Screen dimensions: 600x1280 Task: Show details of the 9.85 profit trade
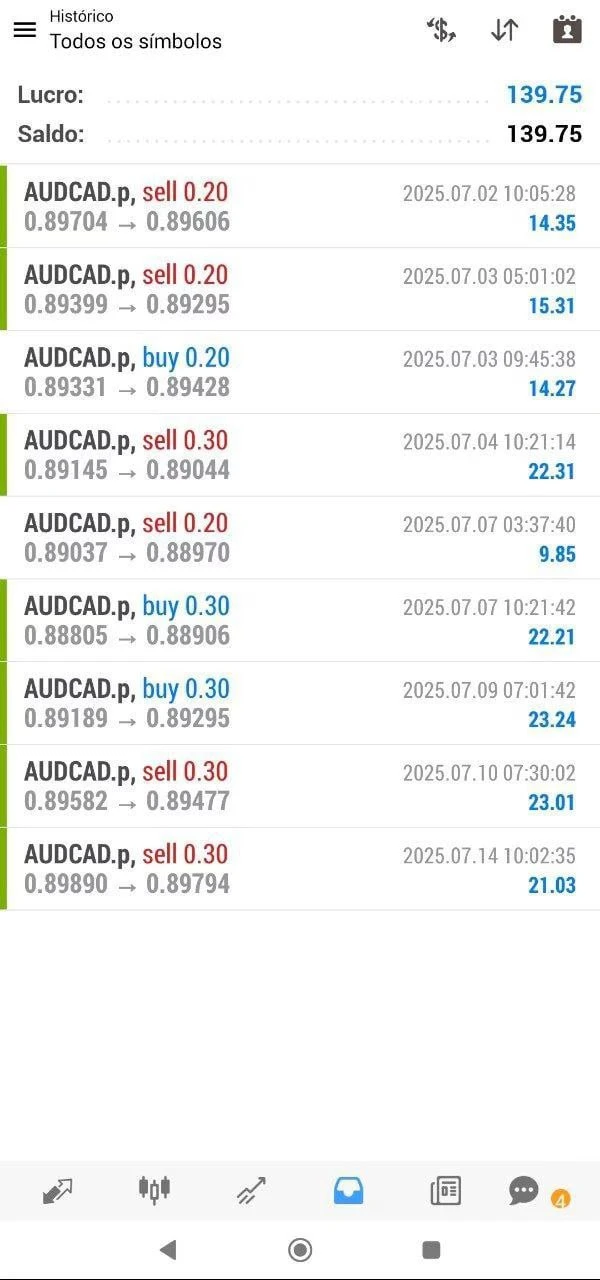(300, 539)
